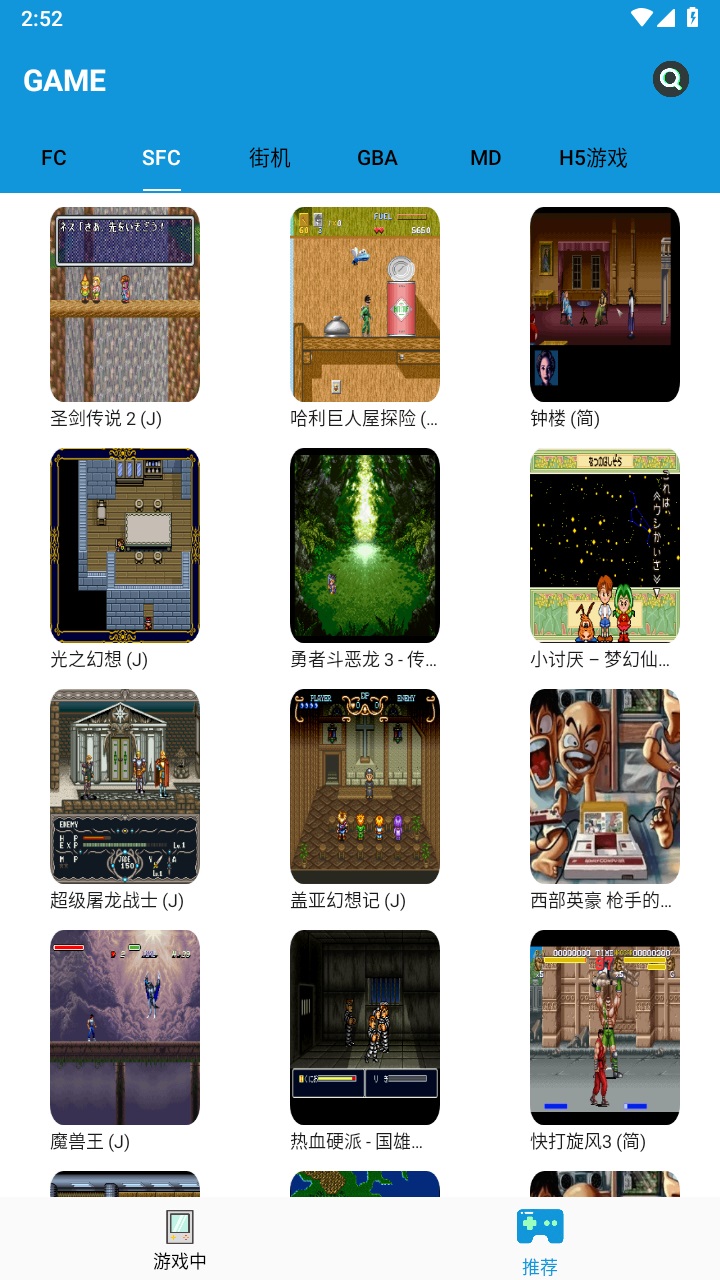Select 光之幻想 (J) thumbnail

124,545
